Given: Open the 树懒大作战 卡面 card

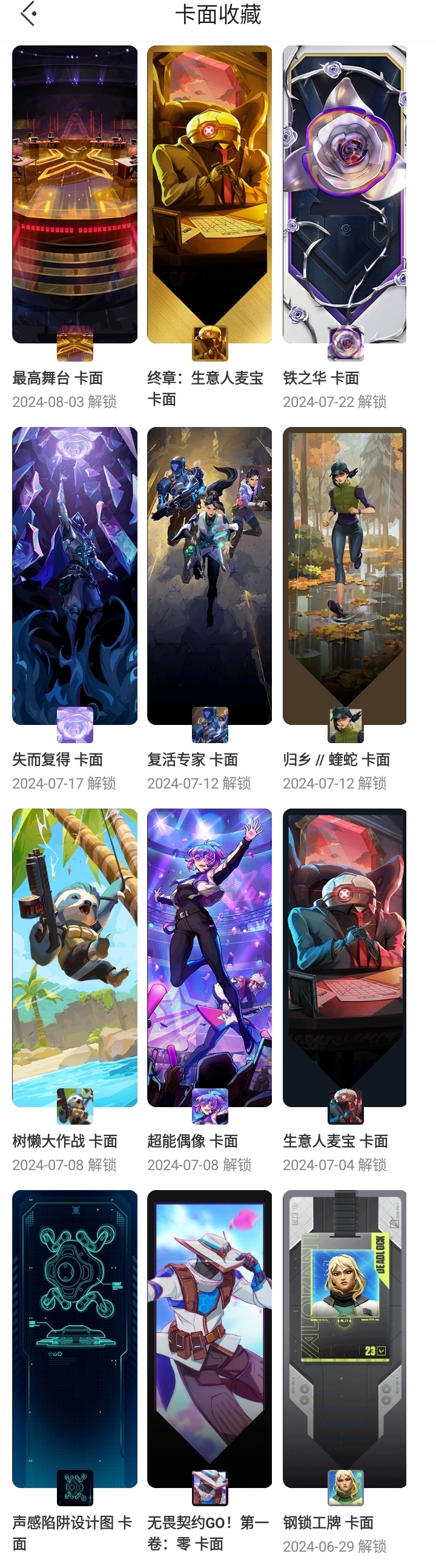Looking at the screenshot, I should point(74,957).
